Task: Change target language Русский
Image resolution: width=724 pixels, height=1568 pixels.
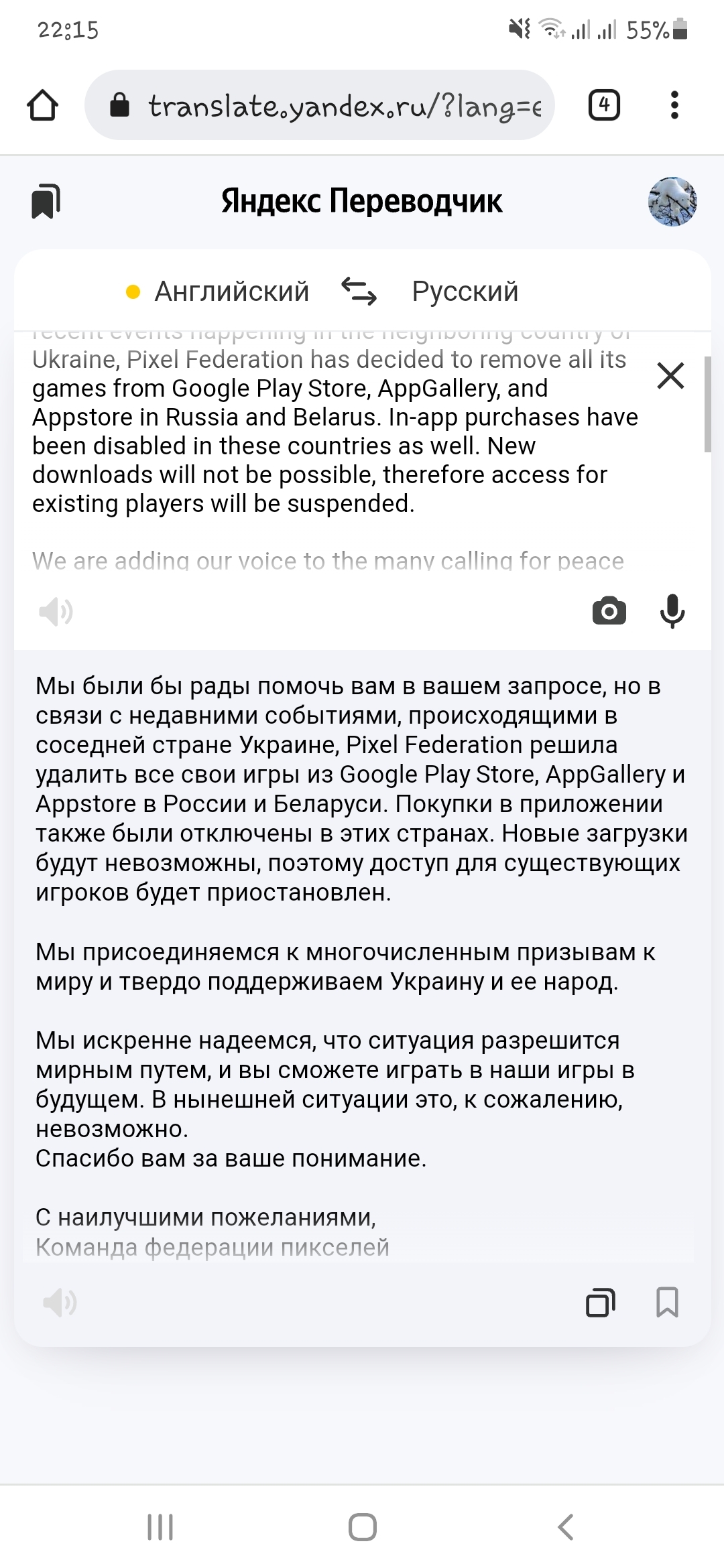Action: pos(465,291)
